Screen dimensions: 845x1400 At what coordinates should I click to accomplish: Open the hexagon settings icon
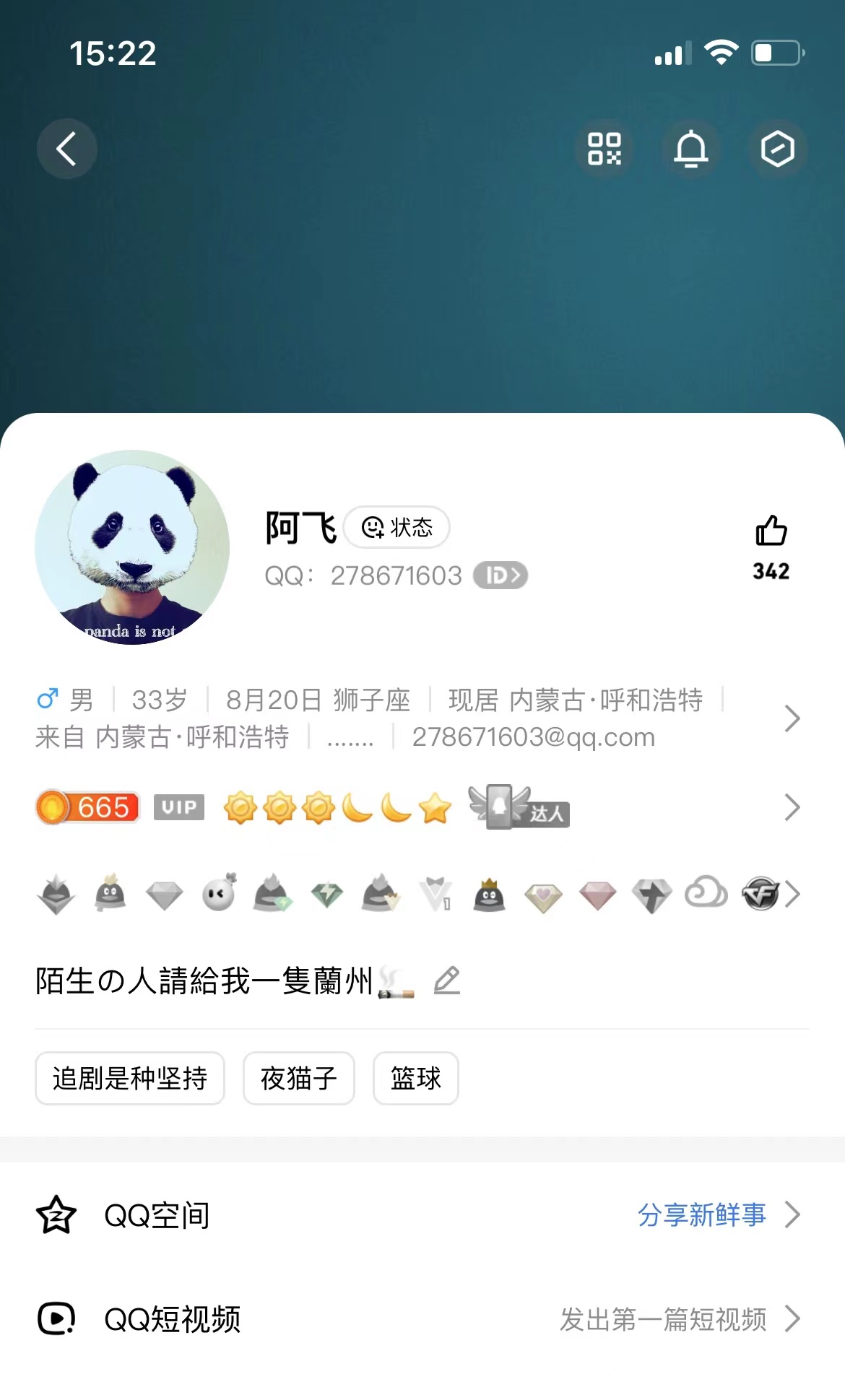click(777, 149)
